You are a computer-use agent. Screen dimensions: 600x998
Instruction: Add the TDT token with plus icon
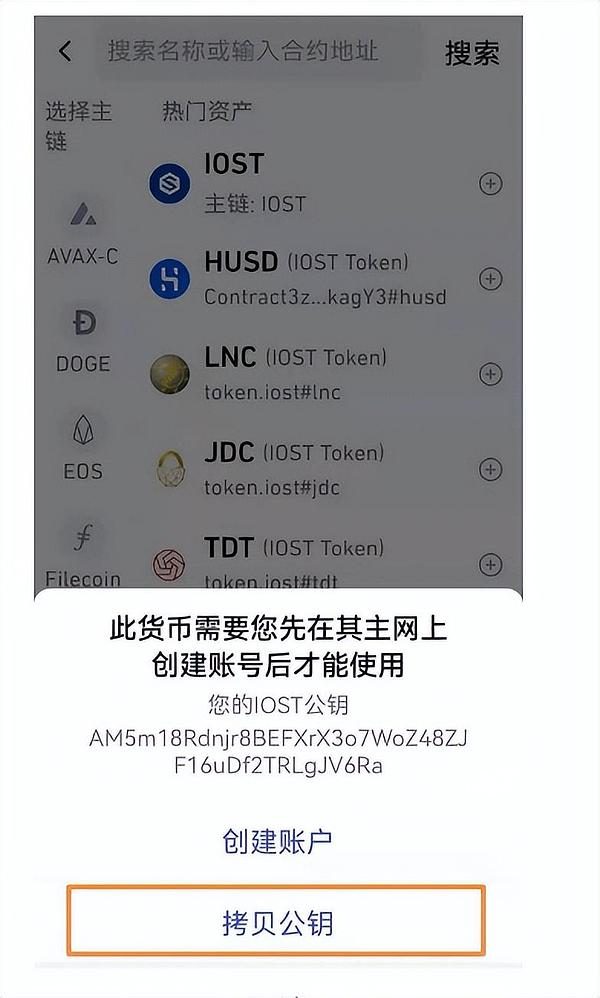click(490, 565)
